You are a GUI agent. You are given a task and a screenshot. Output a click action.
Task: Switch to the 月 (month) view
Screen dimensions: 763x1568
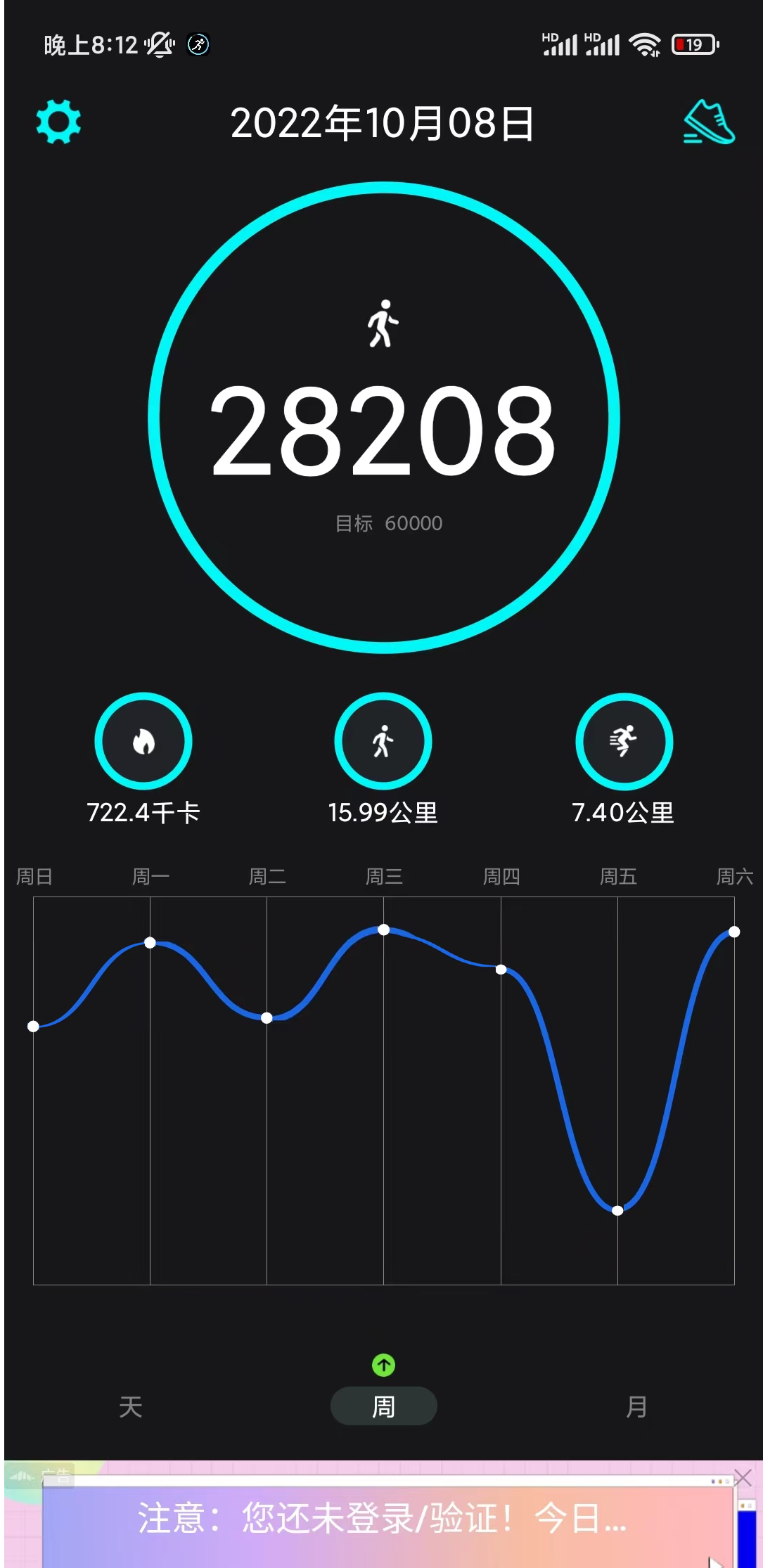click(x=636, y=1407)
